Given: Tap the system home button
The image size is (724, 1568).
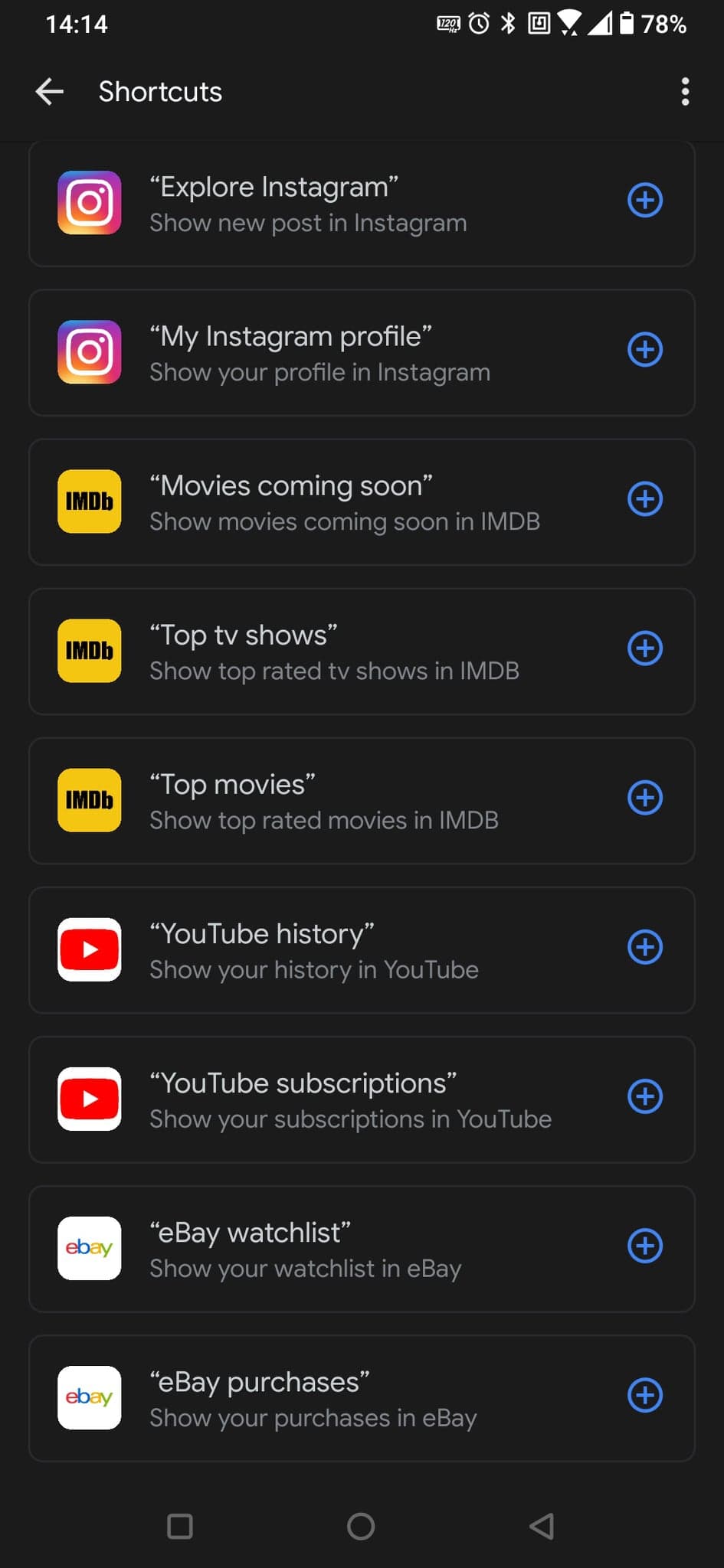Looking at the screenshot, I should [x=361, y=1526].
